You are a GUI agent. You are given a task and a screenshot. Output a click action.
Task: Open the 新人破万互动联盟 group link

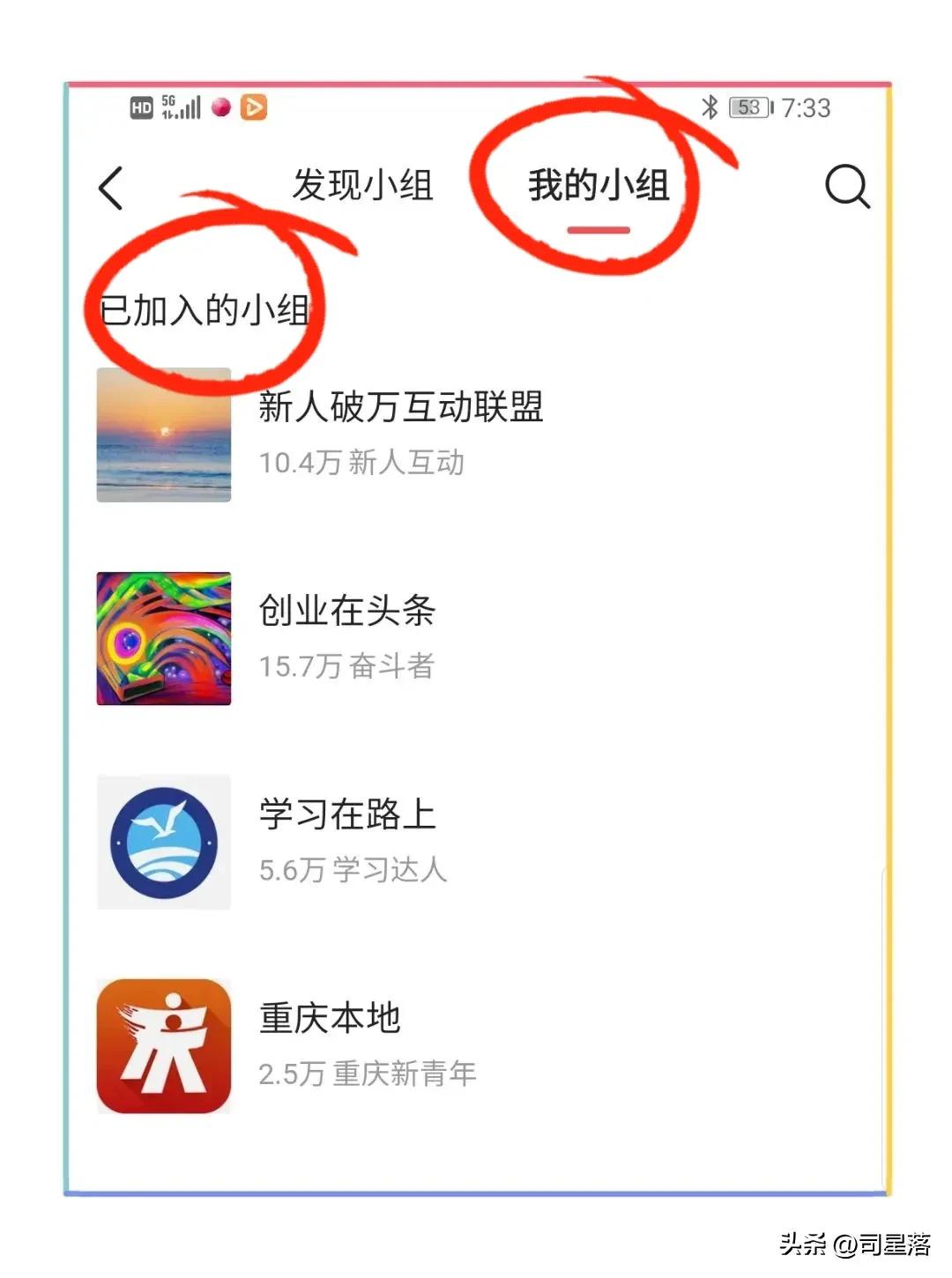tap(401, 407)
